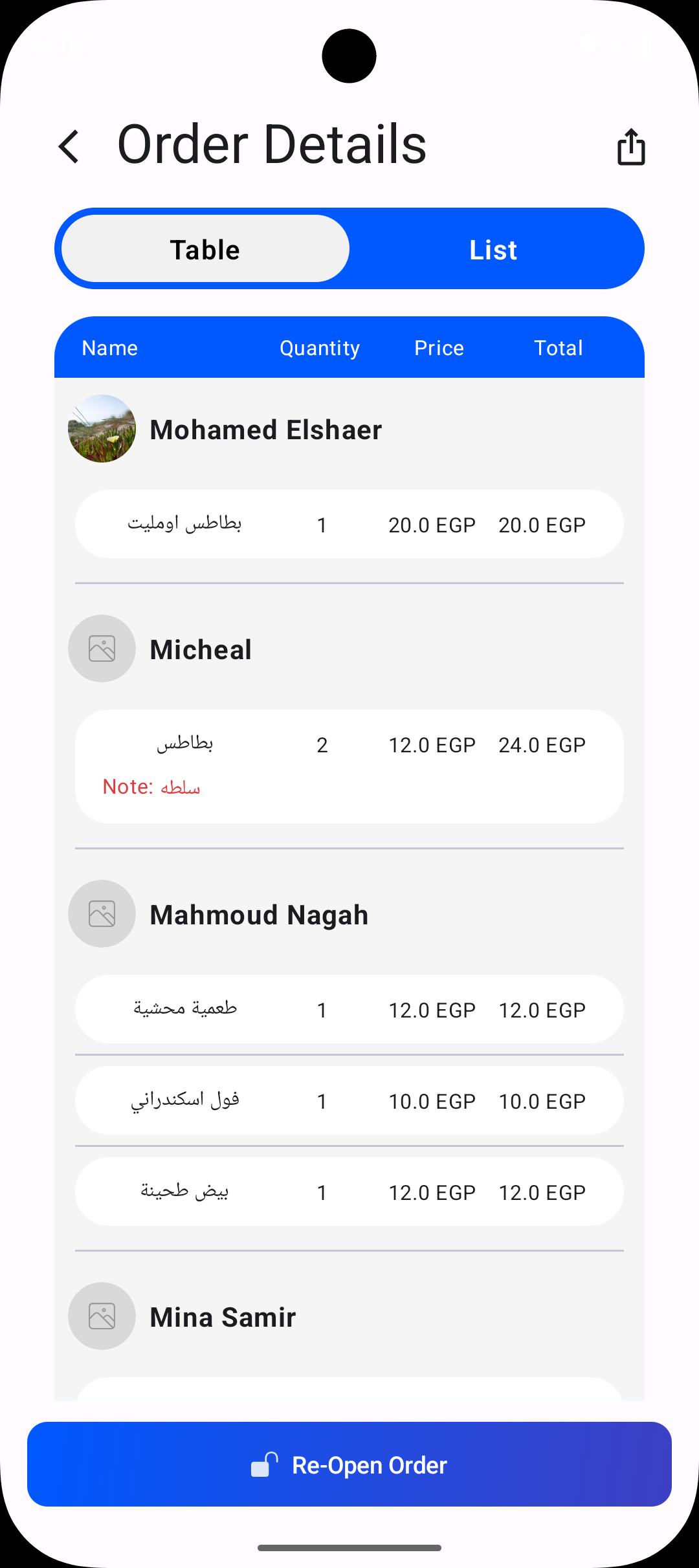Tap the Name column header
The image size is (699, 1568).
pyautogui.click(x=109, y=347)
